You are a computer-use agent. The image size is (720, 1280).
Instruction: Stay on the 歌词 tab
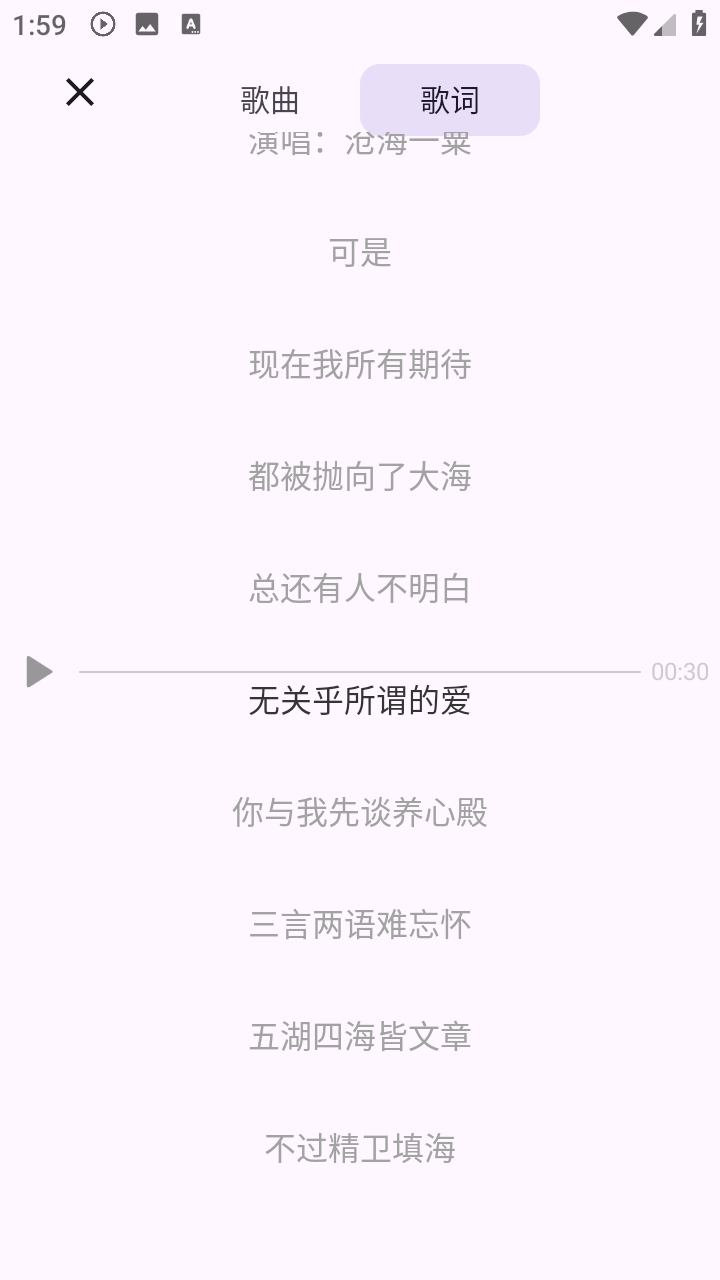[x=450, y=99]
